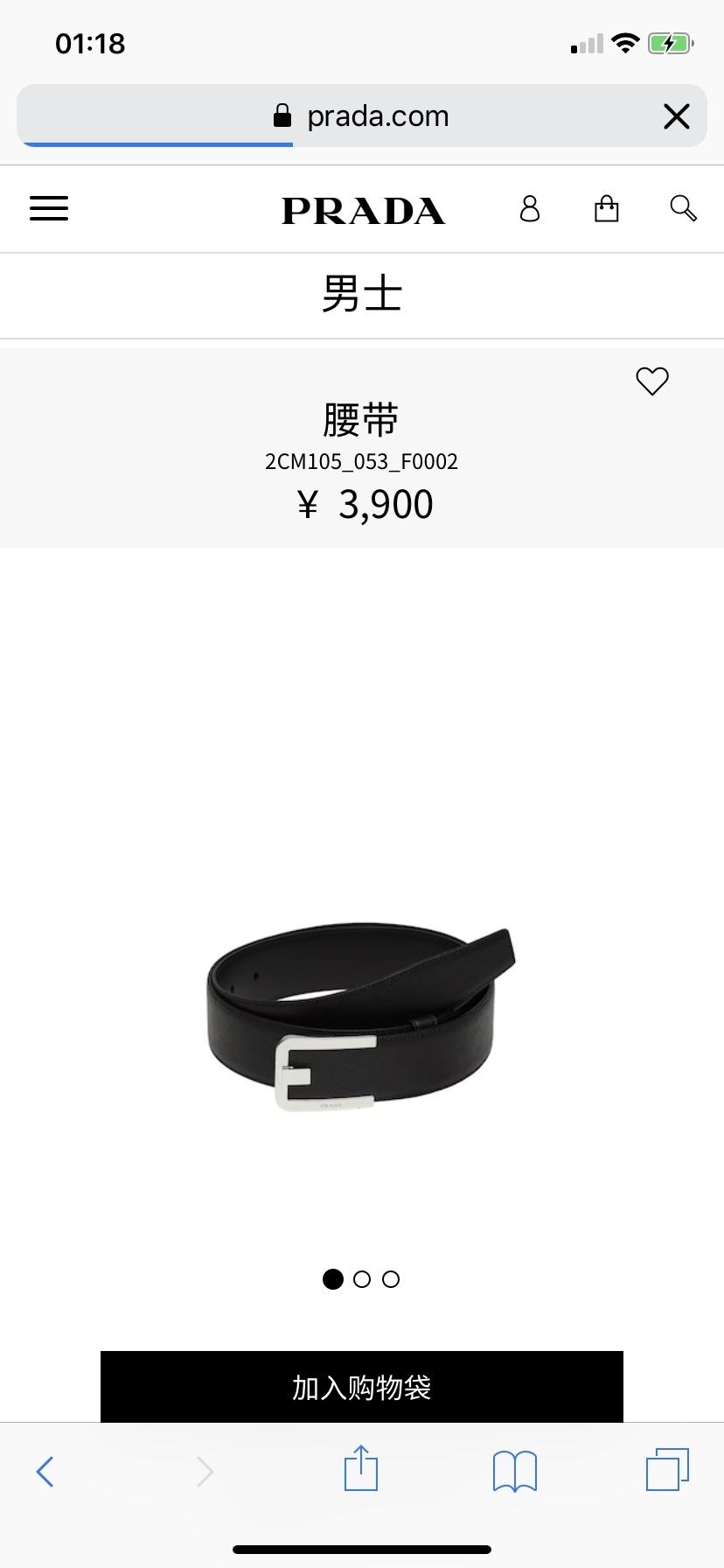Open the Prada site search
Screen dimensions: 724x1568
[683, 208]
